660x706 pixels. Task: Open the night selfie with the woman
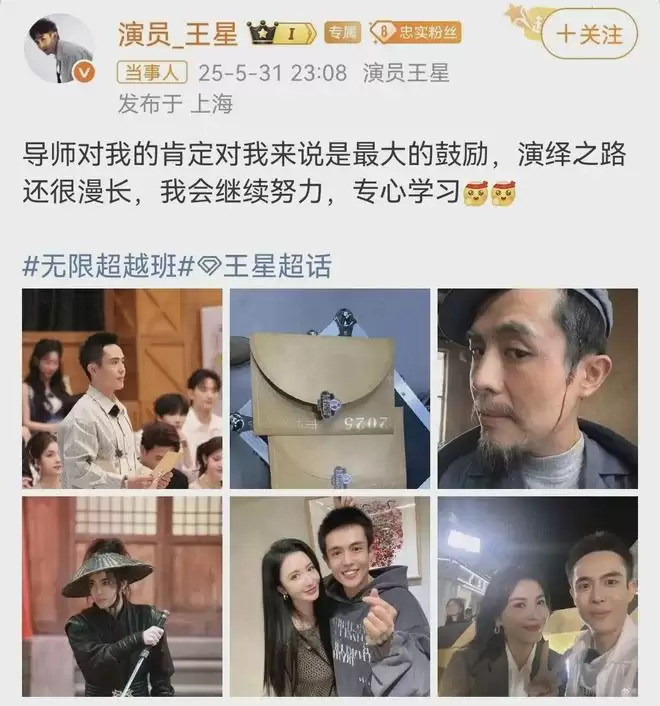click(x=537, y=596)
